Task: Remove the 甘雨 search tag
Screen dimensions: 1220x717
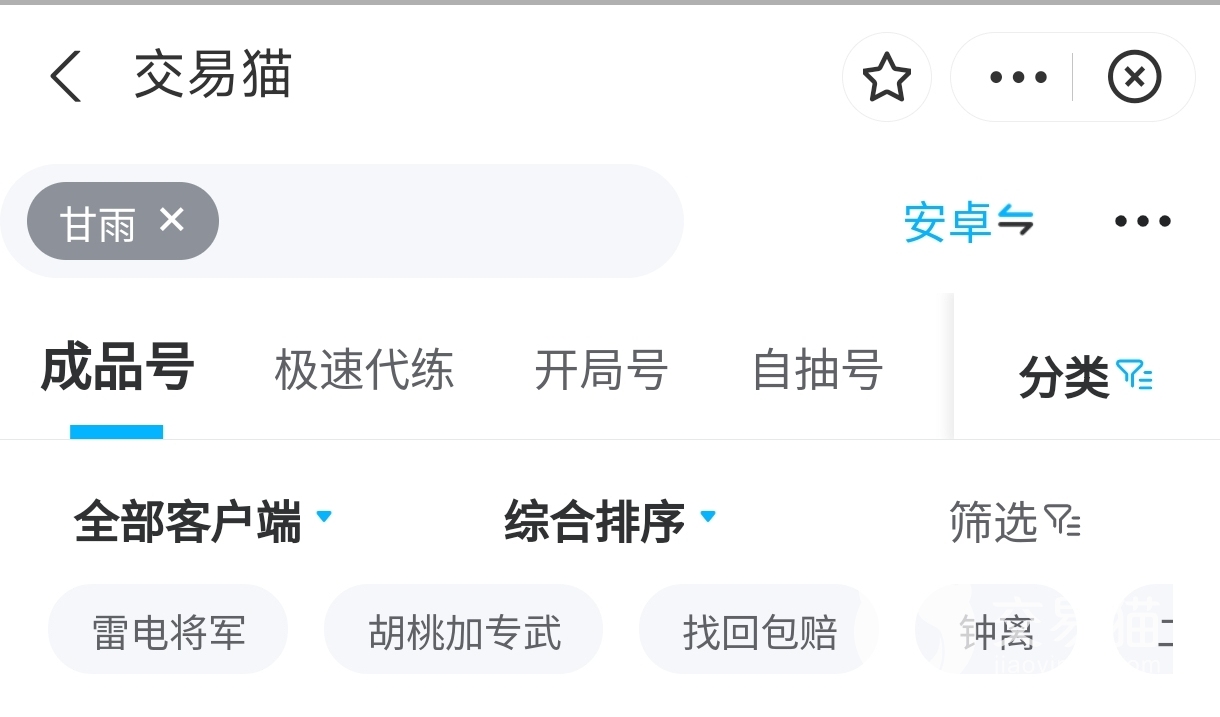Action: [x=172, y=220]
